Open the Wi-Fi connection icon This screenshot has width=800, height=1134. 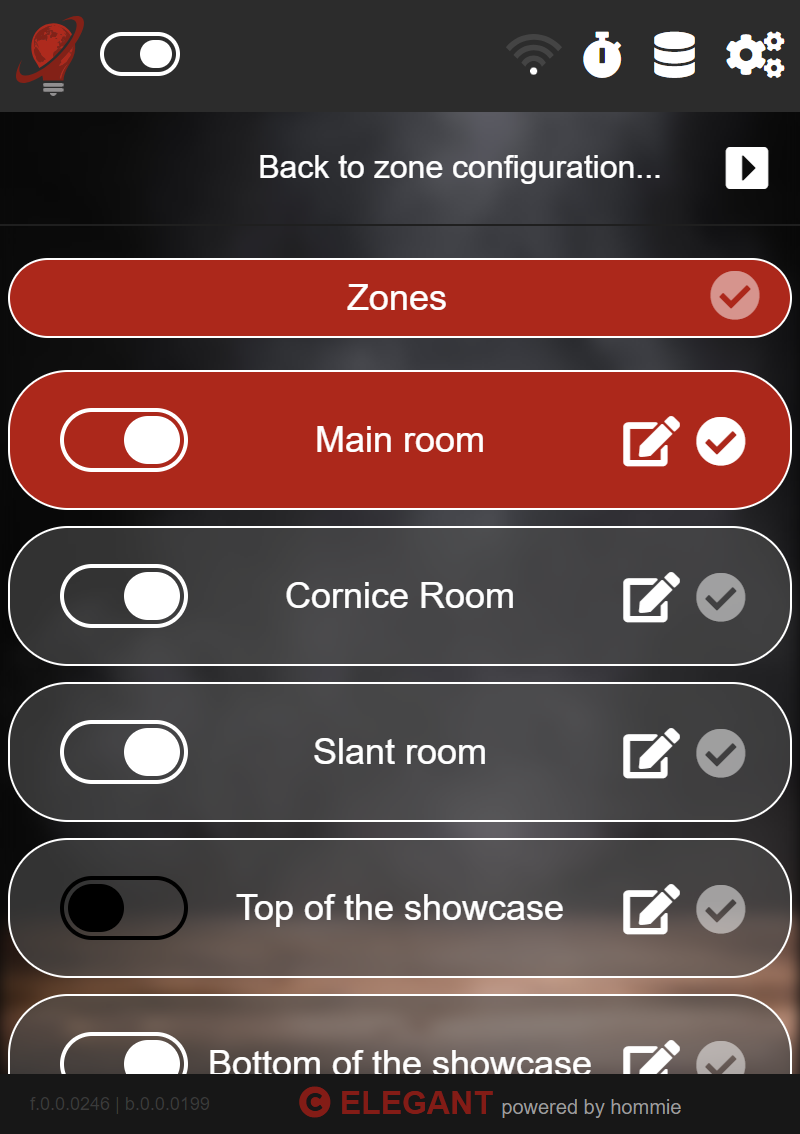(x=533, y=55)
